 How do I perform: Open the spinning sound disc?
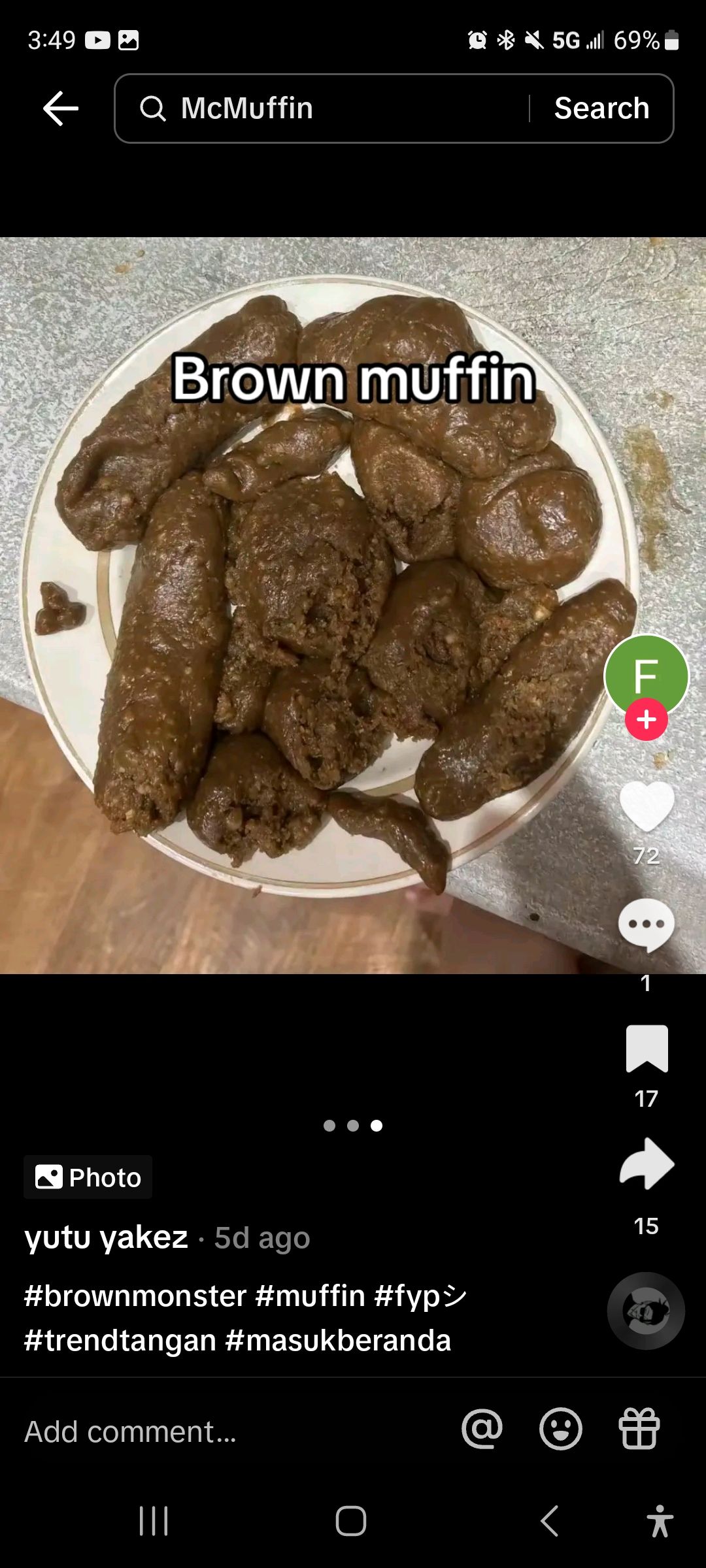coord(646,1311)
